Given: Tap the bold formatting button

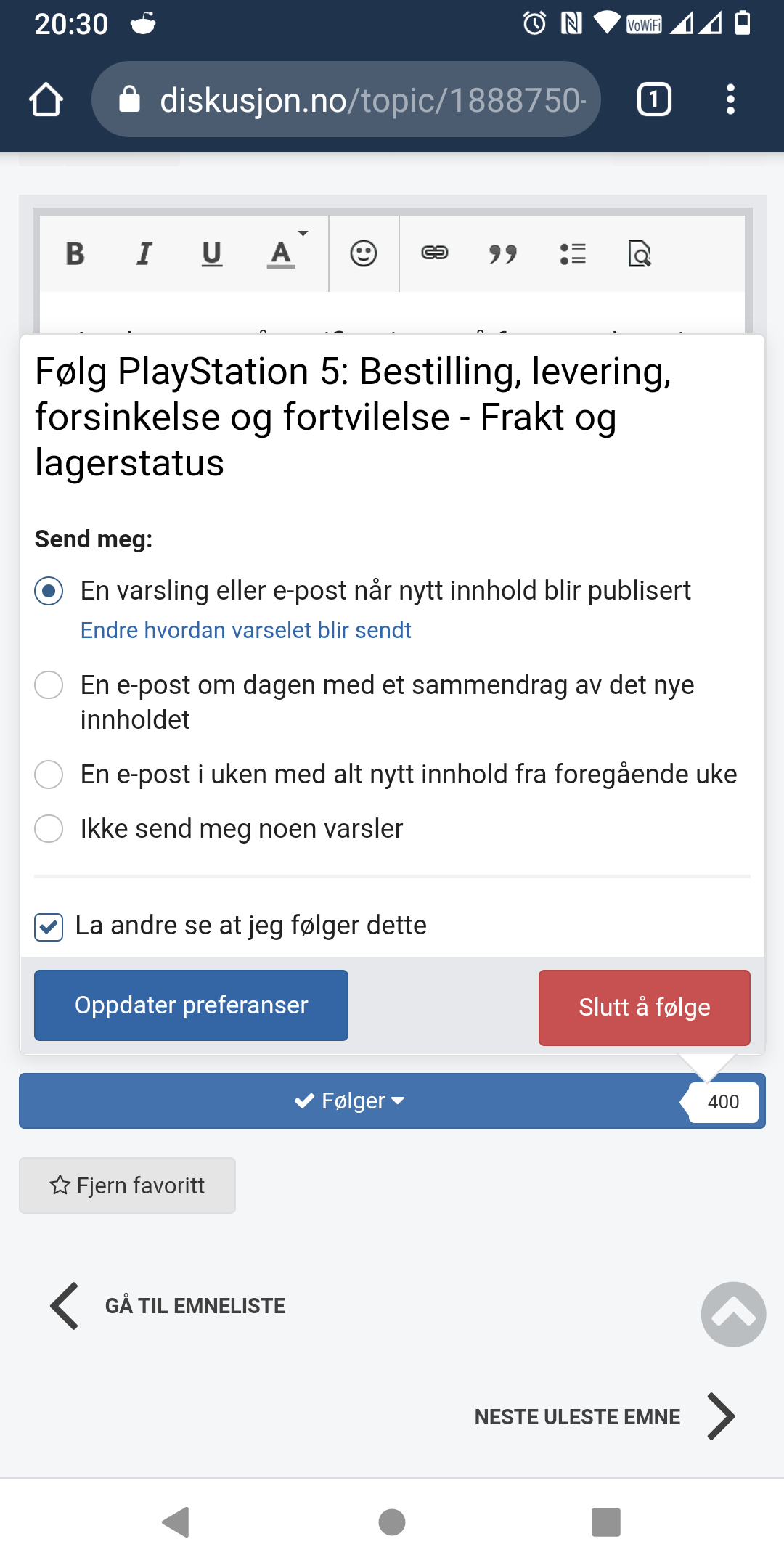Looking at the screenshot, I should point(75,253).
